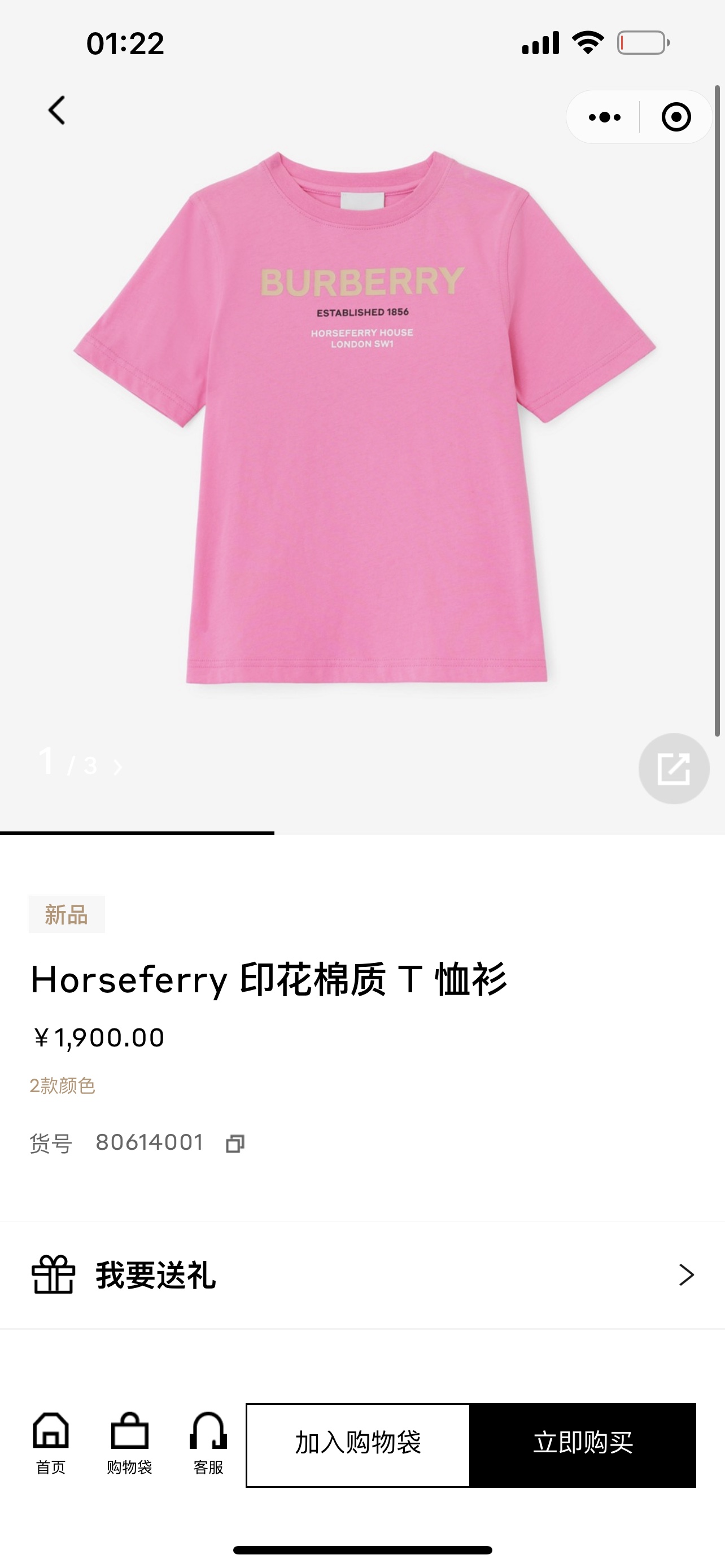Go to next product image arrow
The height and width of the screenshot is (1568, 725).
pos(118,768)
